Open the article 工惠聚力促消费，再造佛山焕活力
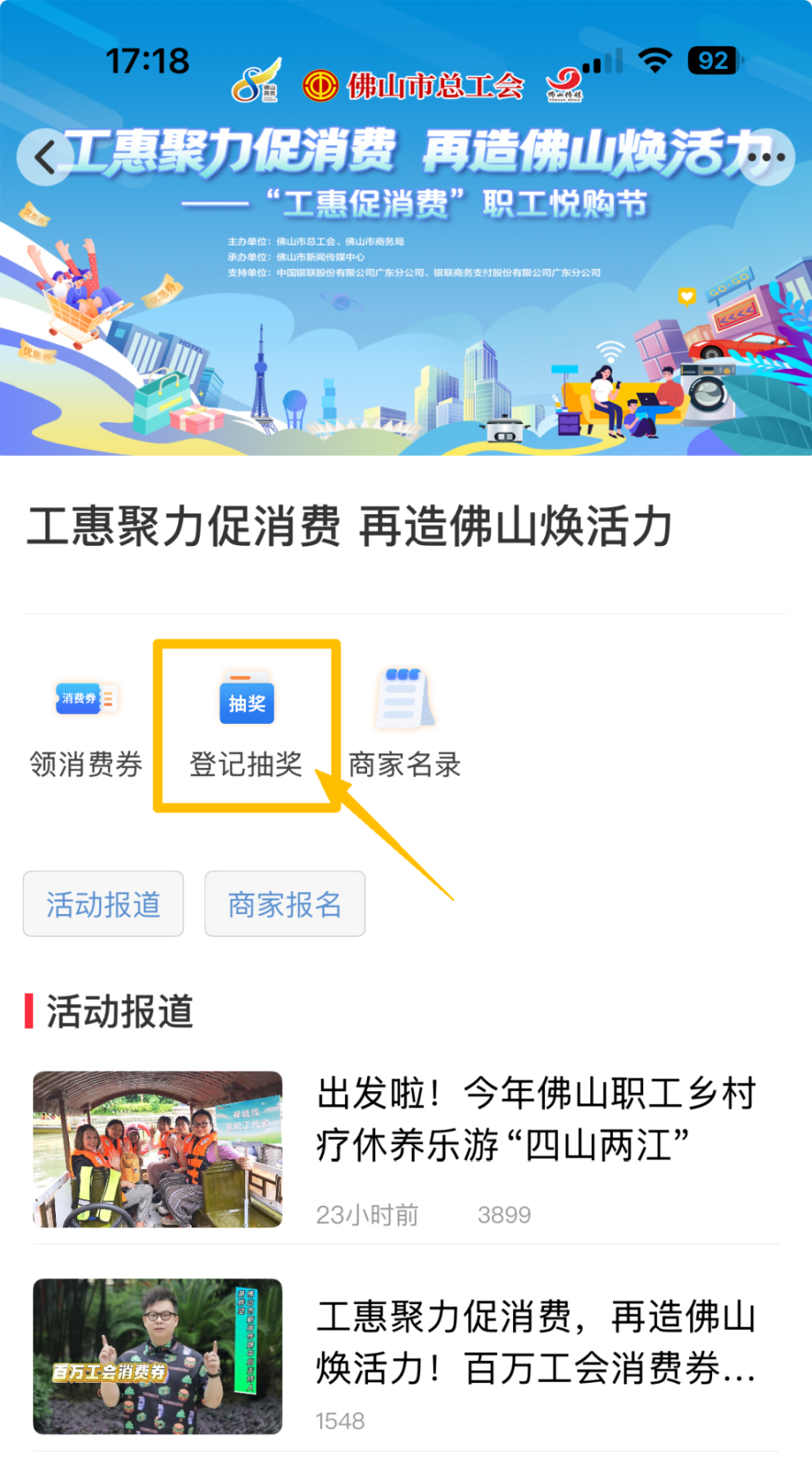 (x=406, y=1356)
